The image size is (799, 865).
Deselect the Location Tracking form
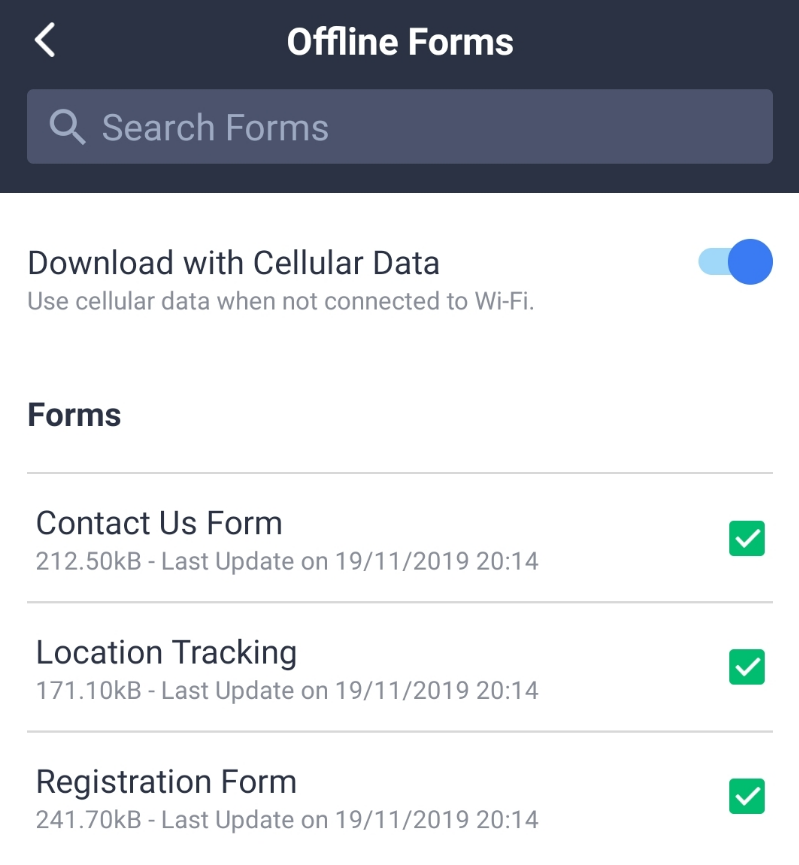point(746,667)
